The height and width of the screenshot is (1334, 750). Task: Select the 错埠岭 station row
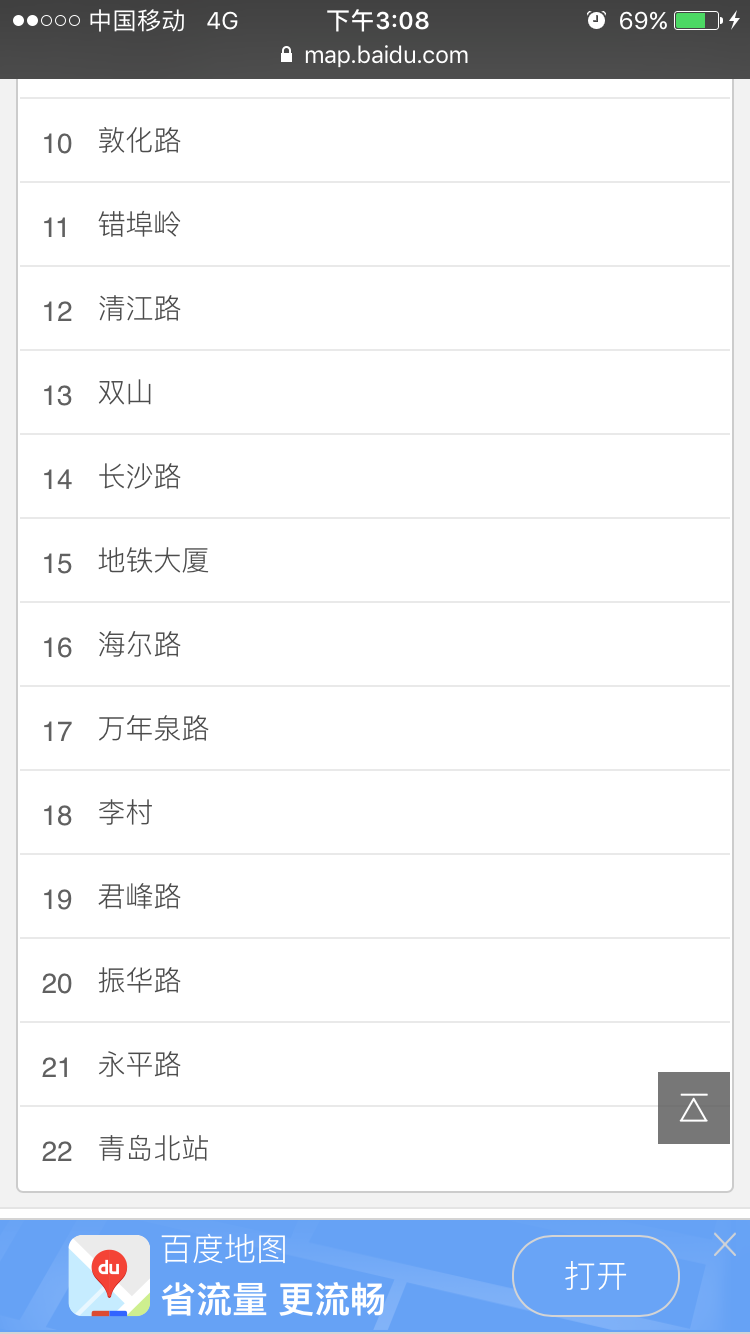(375, 225)
